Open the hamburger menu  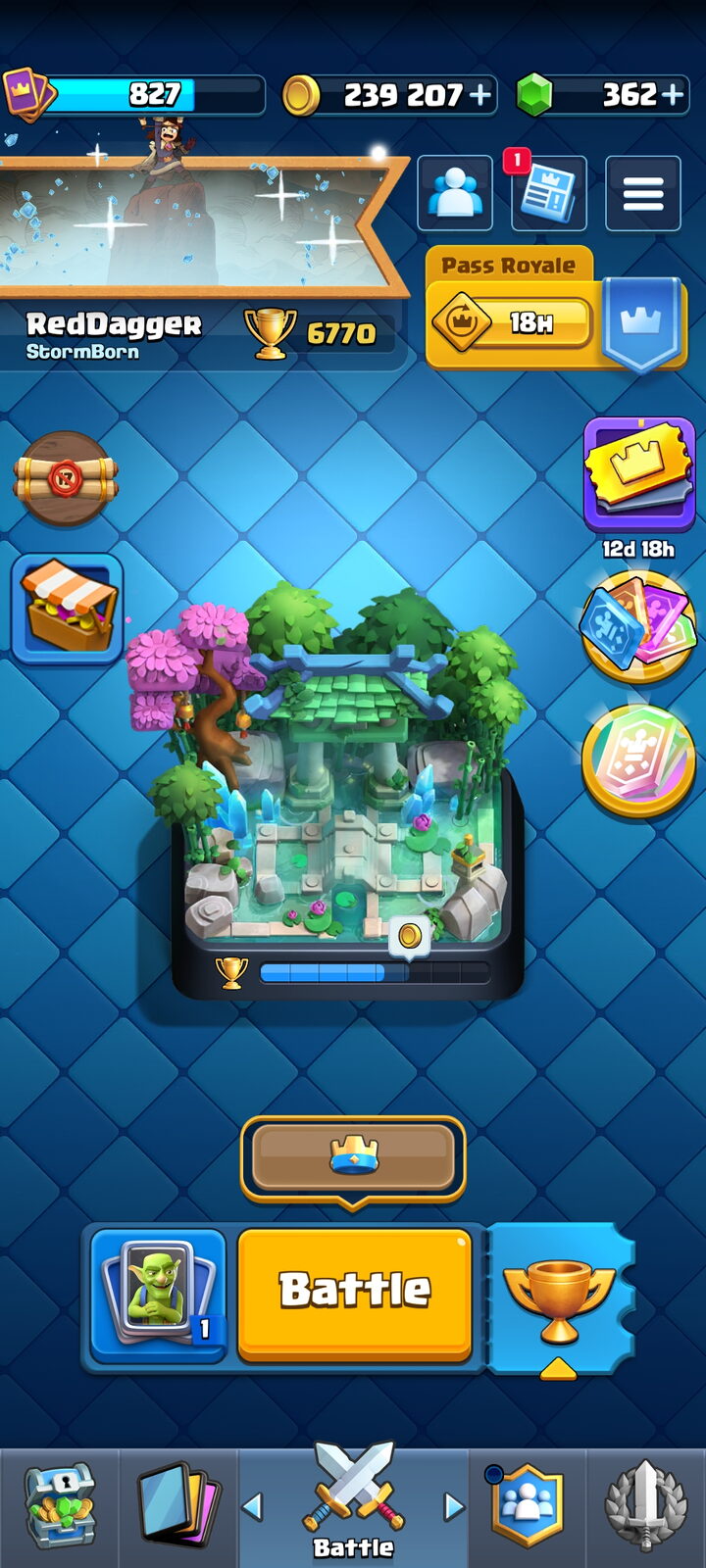coord(643,193)
